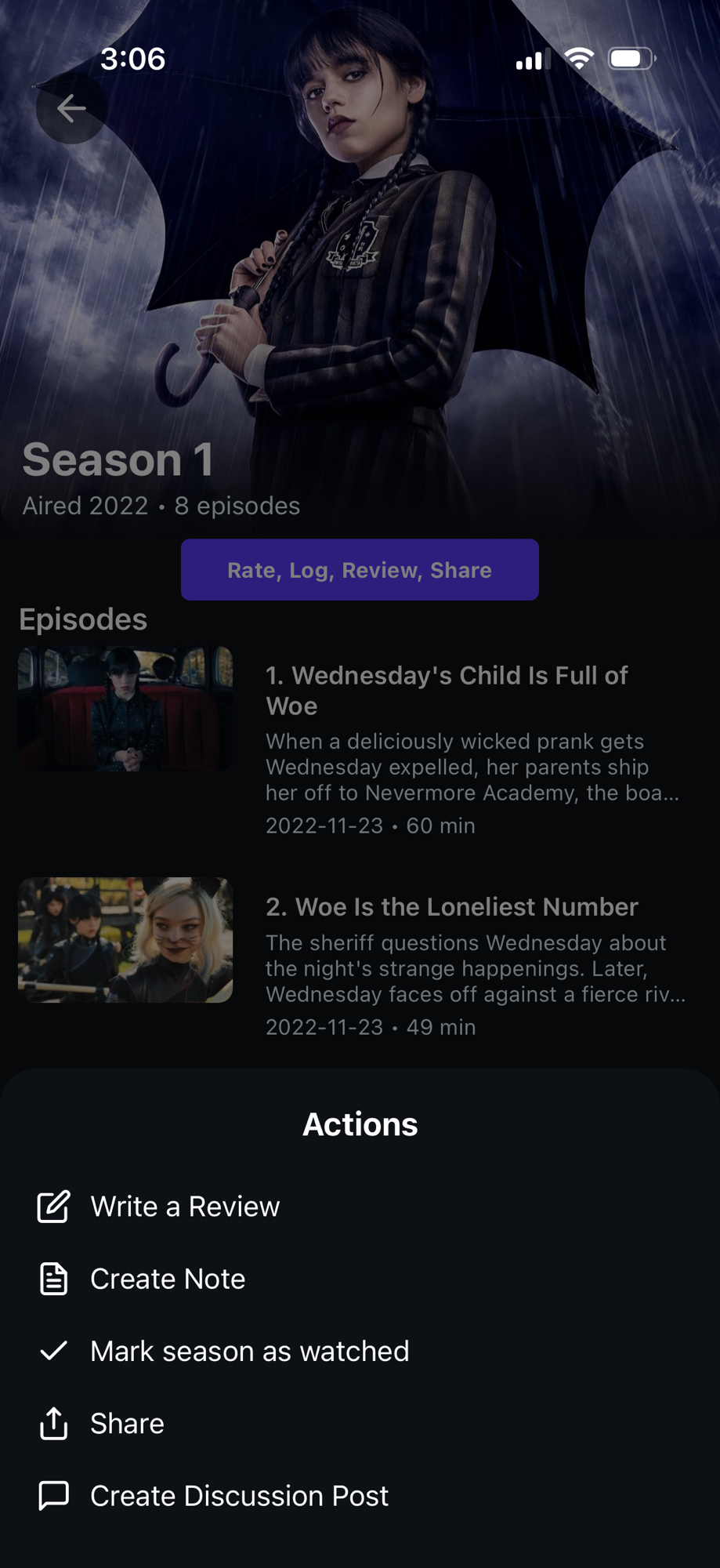
Task: Tap Rate, Log, Review, Share button
Action: (x=360, y=570)
